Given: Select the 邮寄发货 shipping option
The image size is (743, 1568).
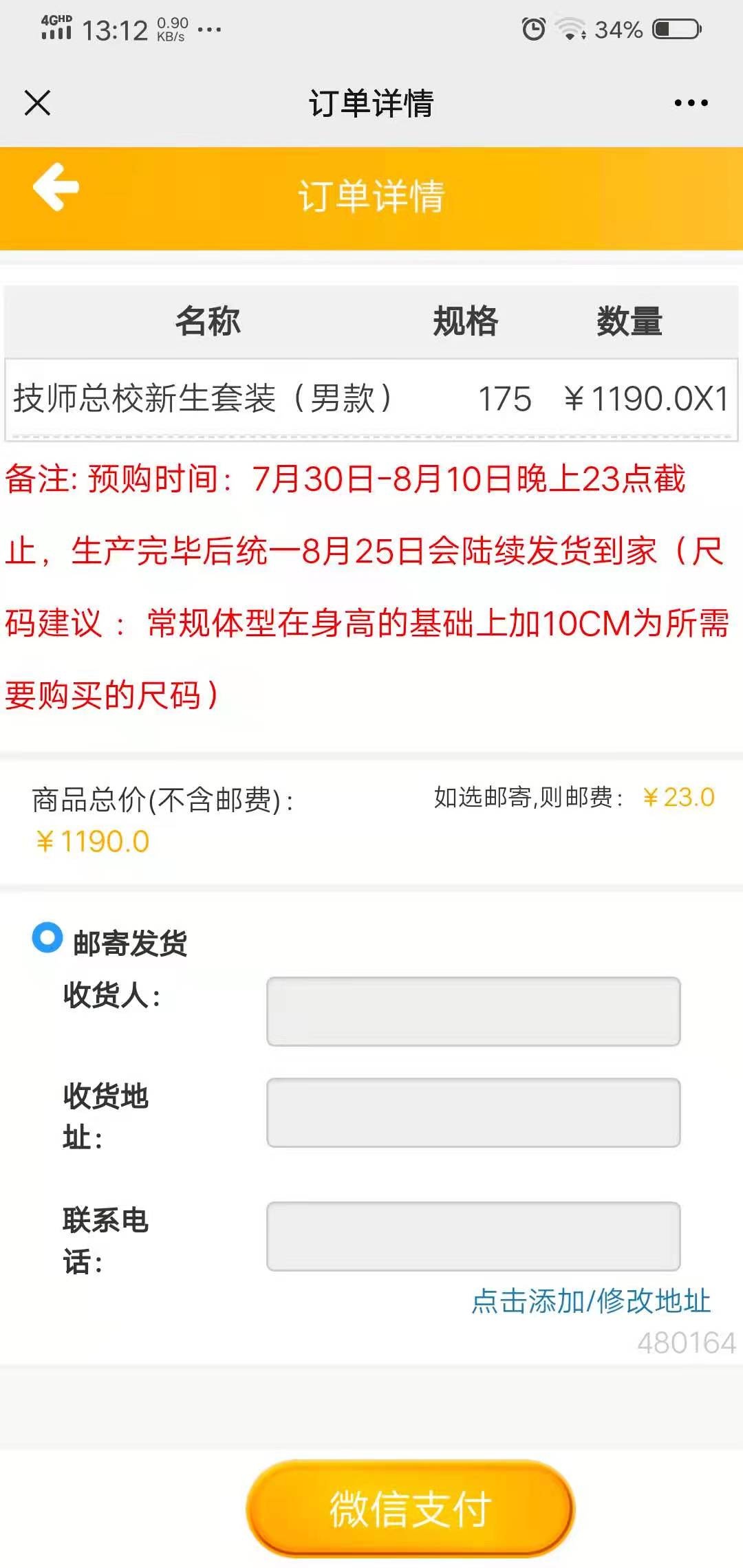Looking at the screenshot, I should click(47, 938).
